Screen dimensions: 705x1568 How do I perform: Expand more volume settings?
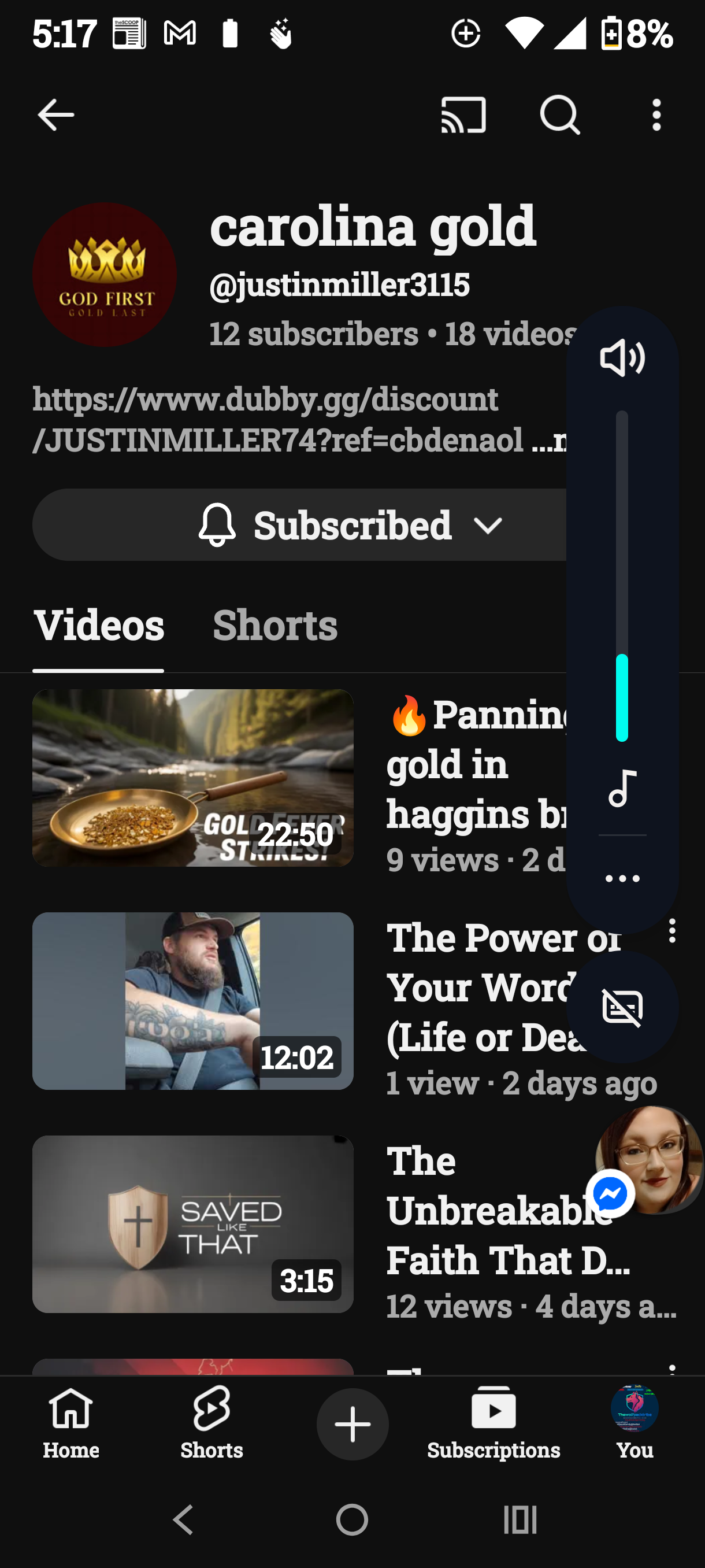point(622,878)
